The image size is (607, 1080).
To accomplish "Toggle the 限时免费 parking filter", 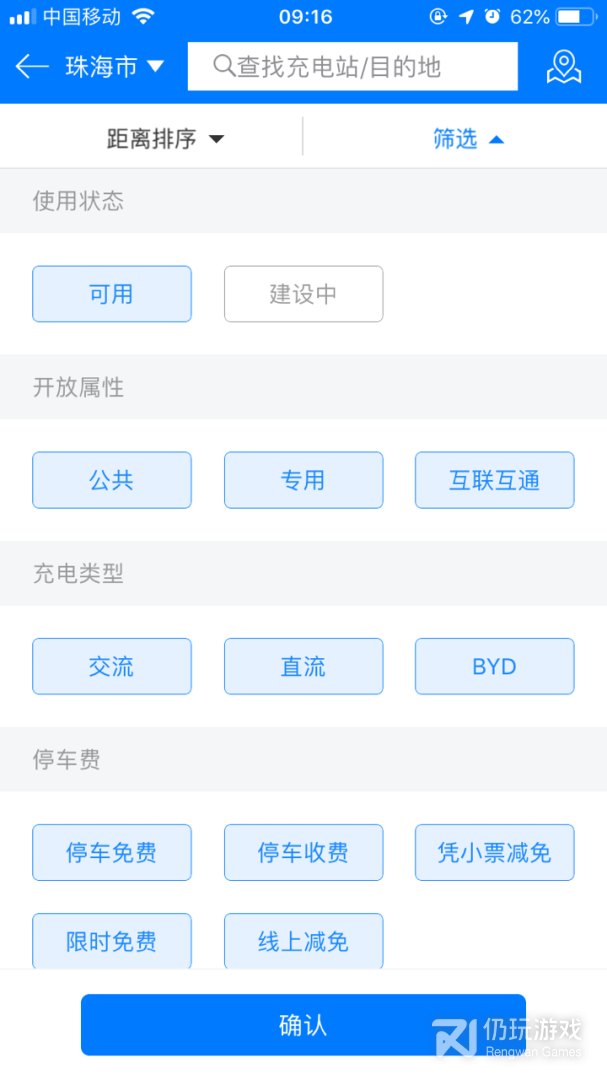I will click(111, 940).
